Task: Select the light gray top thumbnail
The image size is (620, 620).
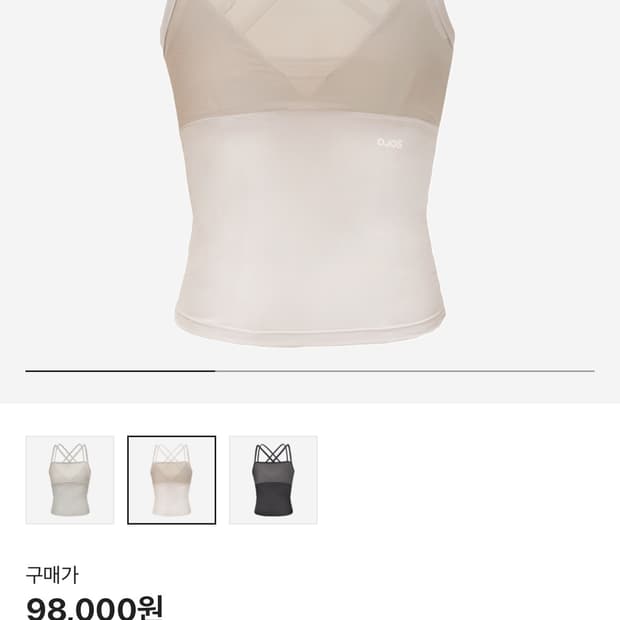Action: pyautogui.click(x=69, y=480)
